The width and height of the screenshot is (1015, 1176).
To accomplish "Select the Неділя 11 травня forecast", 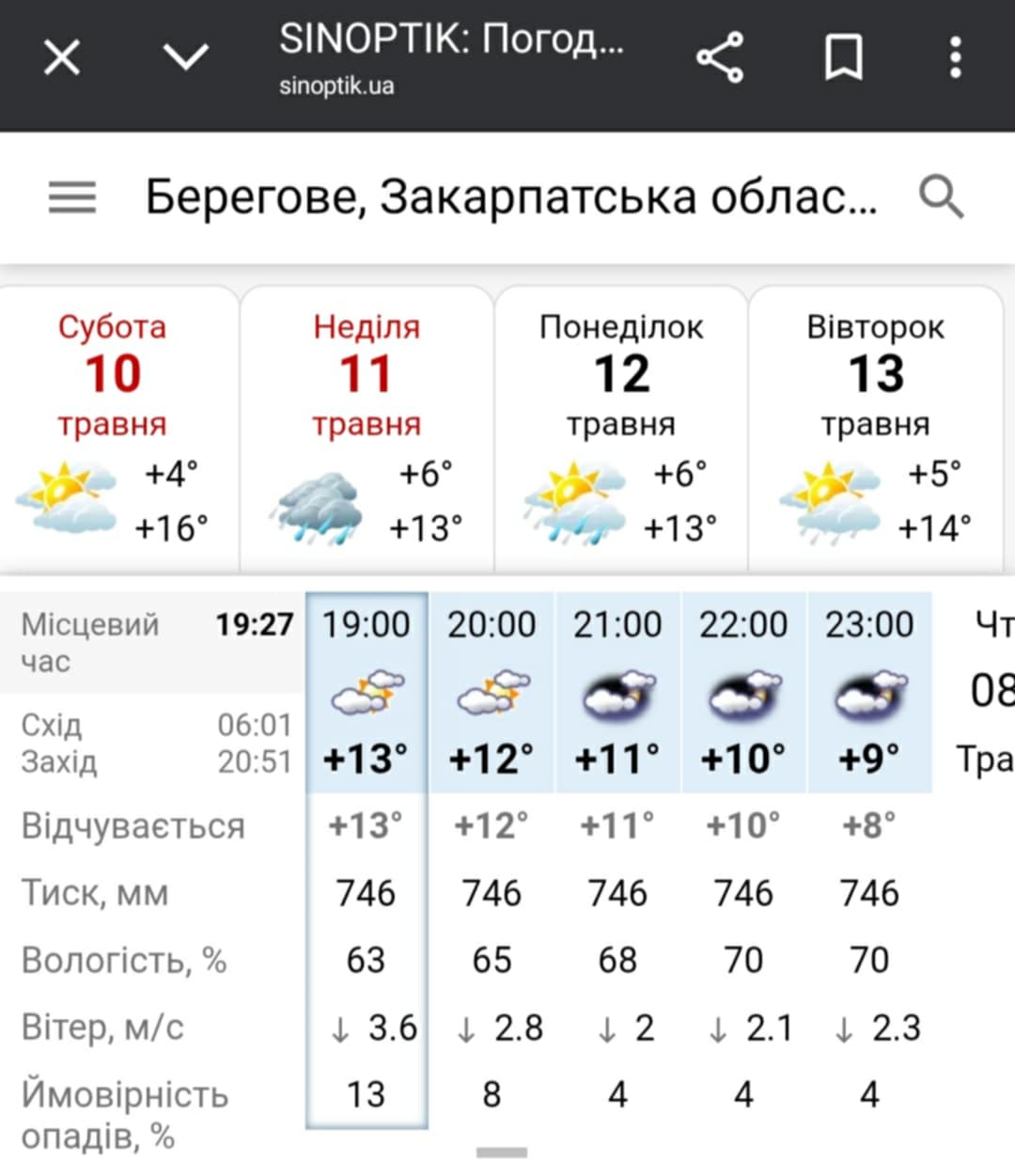I will 367,429.
